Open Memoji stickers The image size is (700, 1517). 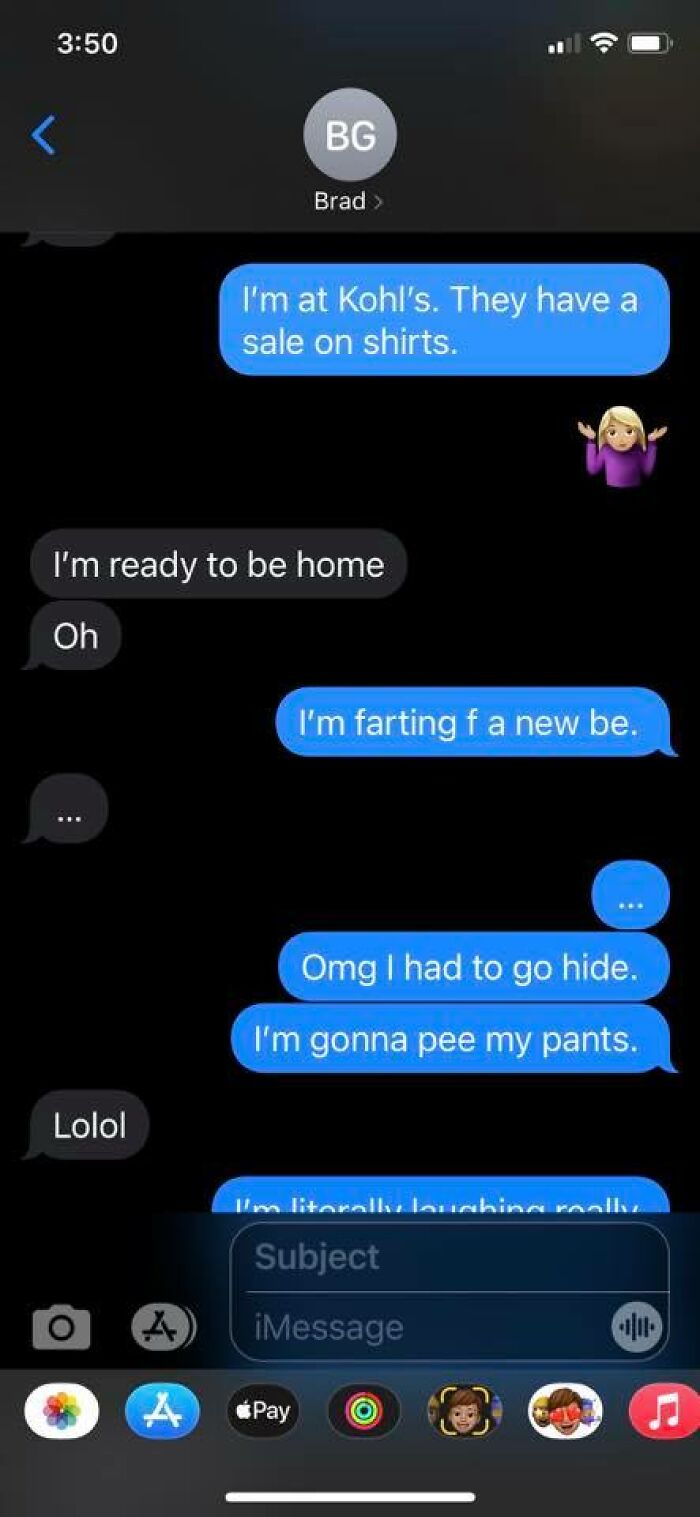565,1411
